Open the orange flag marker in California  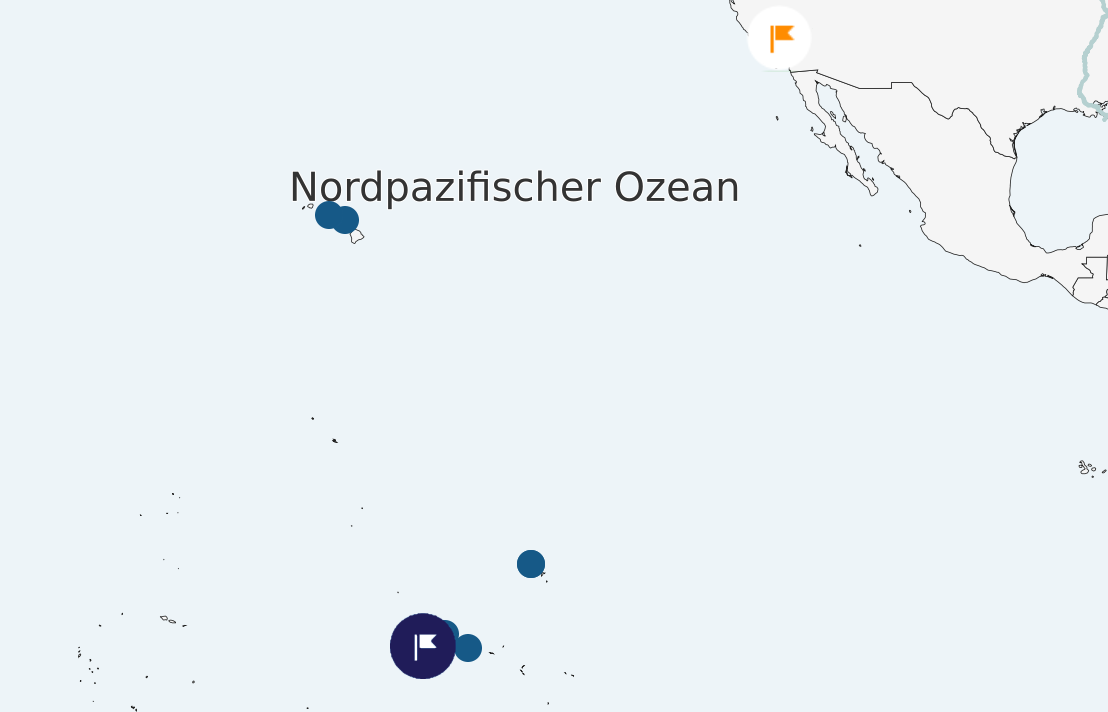(779, 38)
